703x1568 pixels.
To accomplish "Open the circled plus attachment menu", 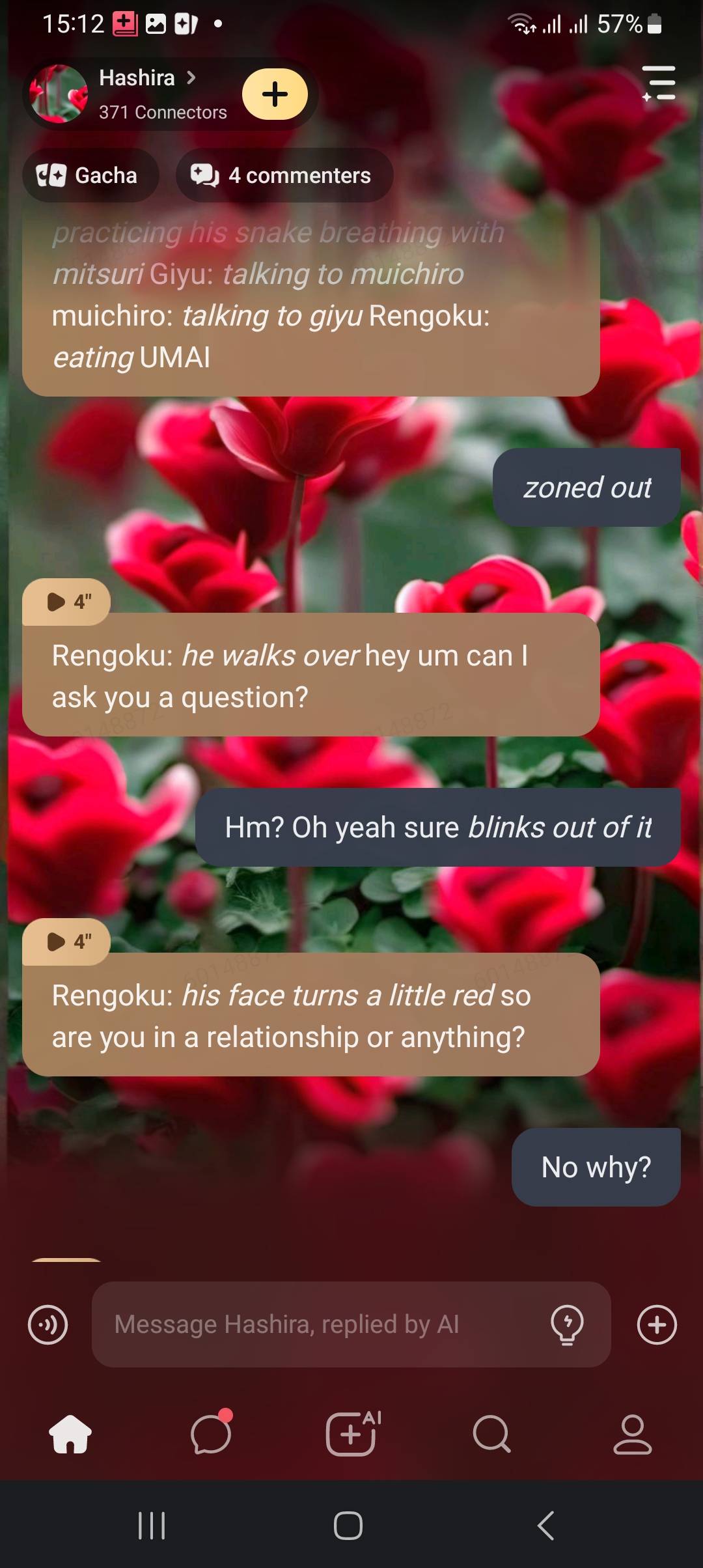I will click(657, 1324).
